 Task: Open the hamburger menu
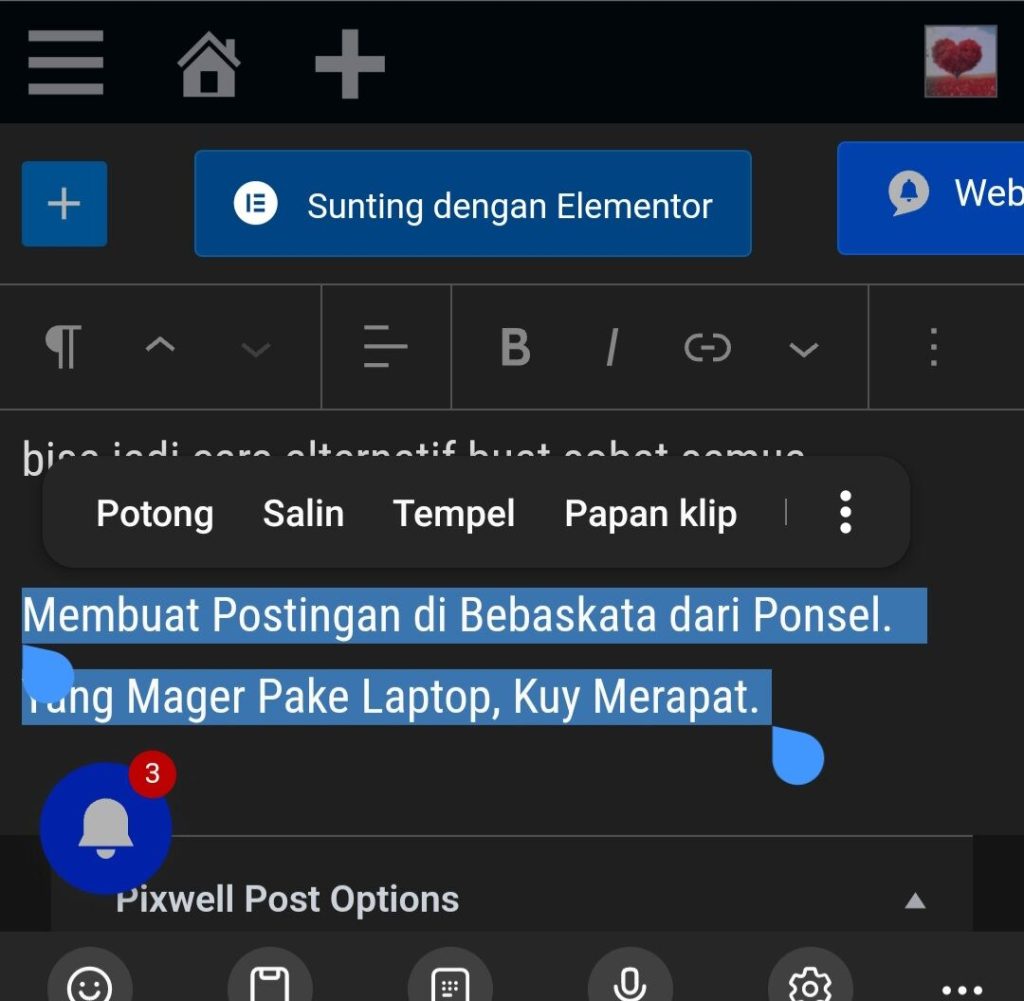66,62
